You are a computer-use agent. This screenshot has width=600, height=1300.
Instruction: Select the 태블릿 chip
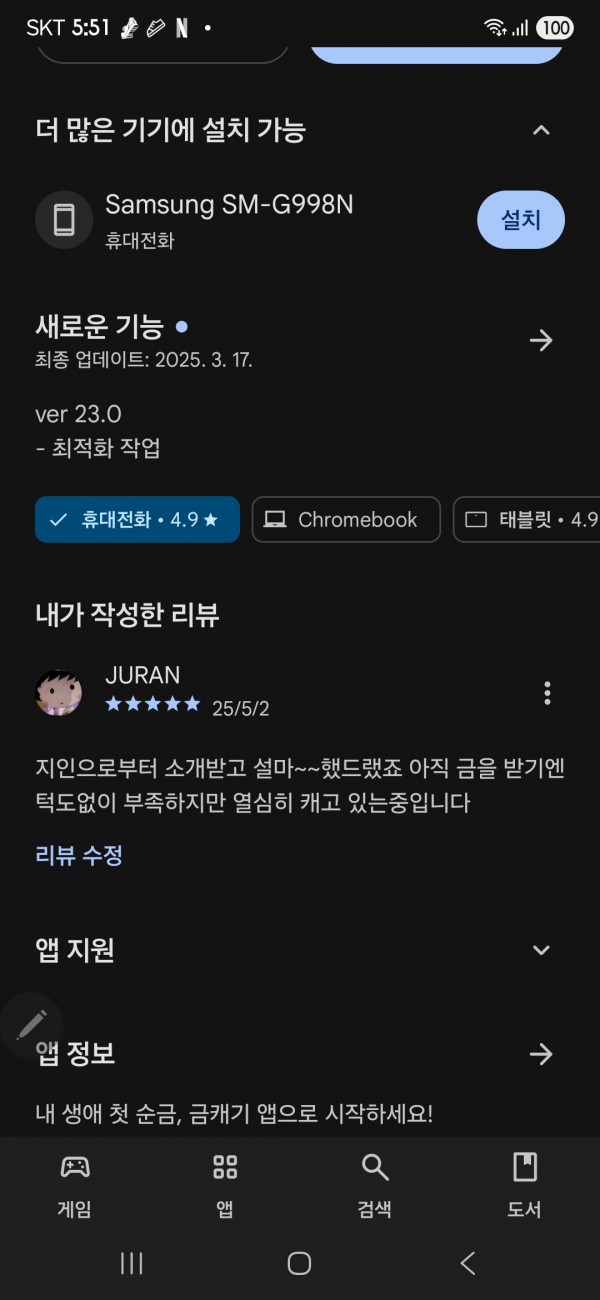pos(527,519)
